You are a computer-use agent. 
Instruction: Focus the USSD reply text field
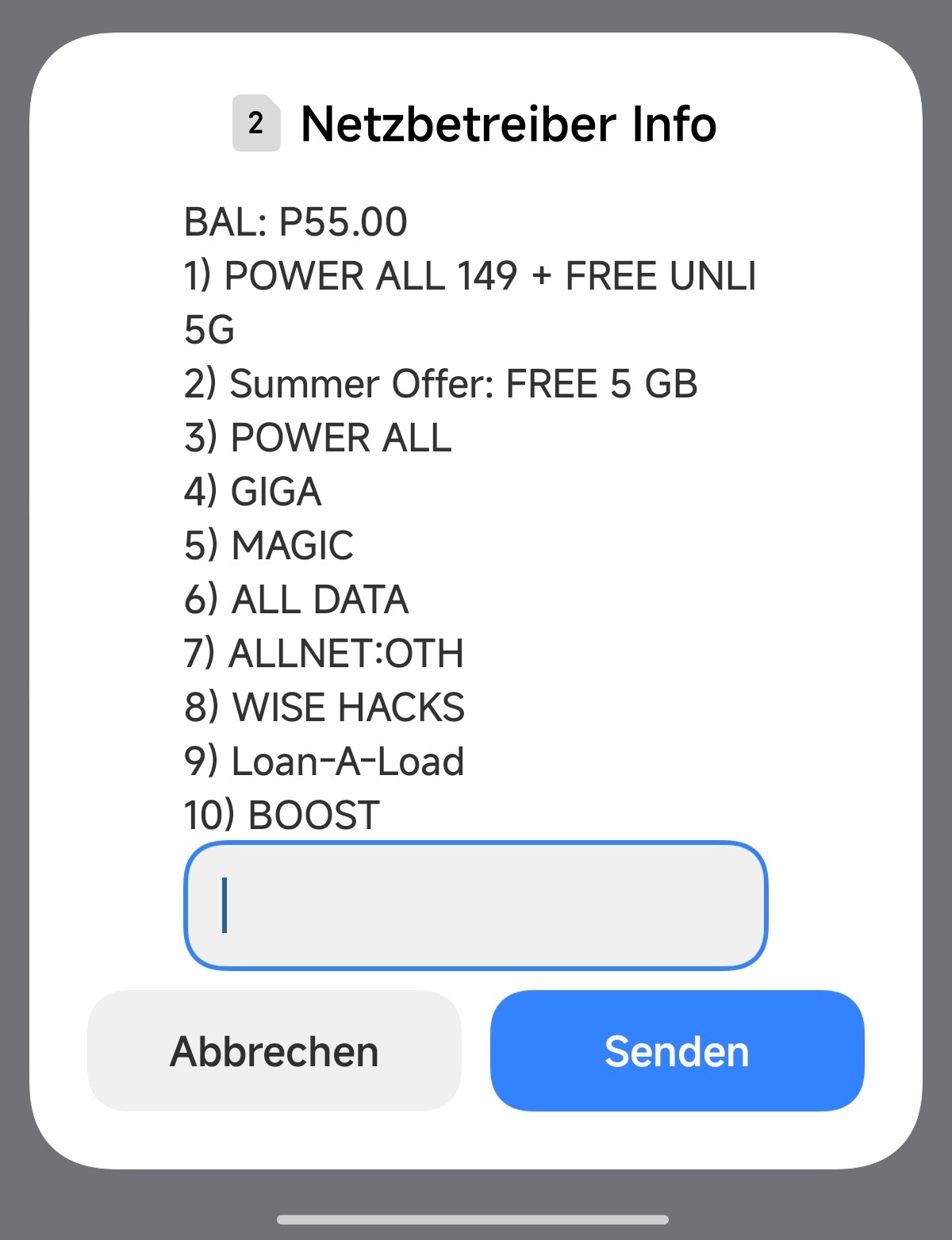point(475,905)
